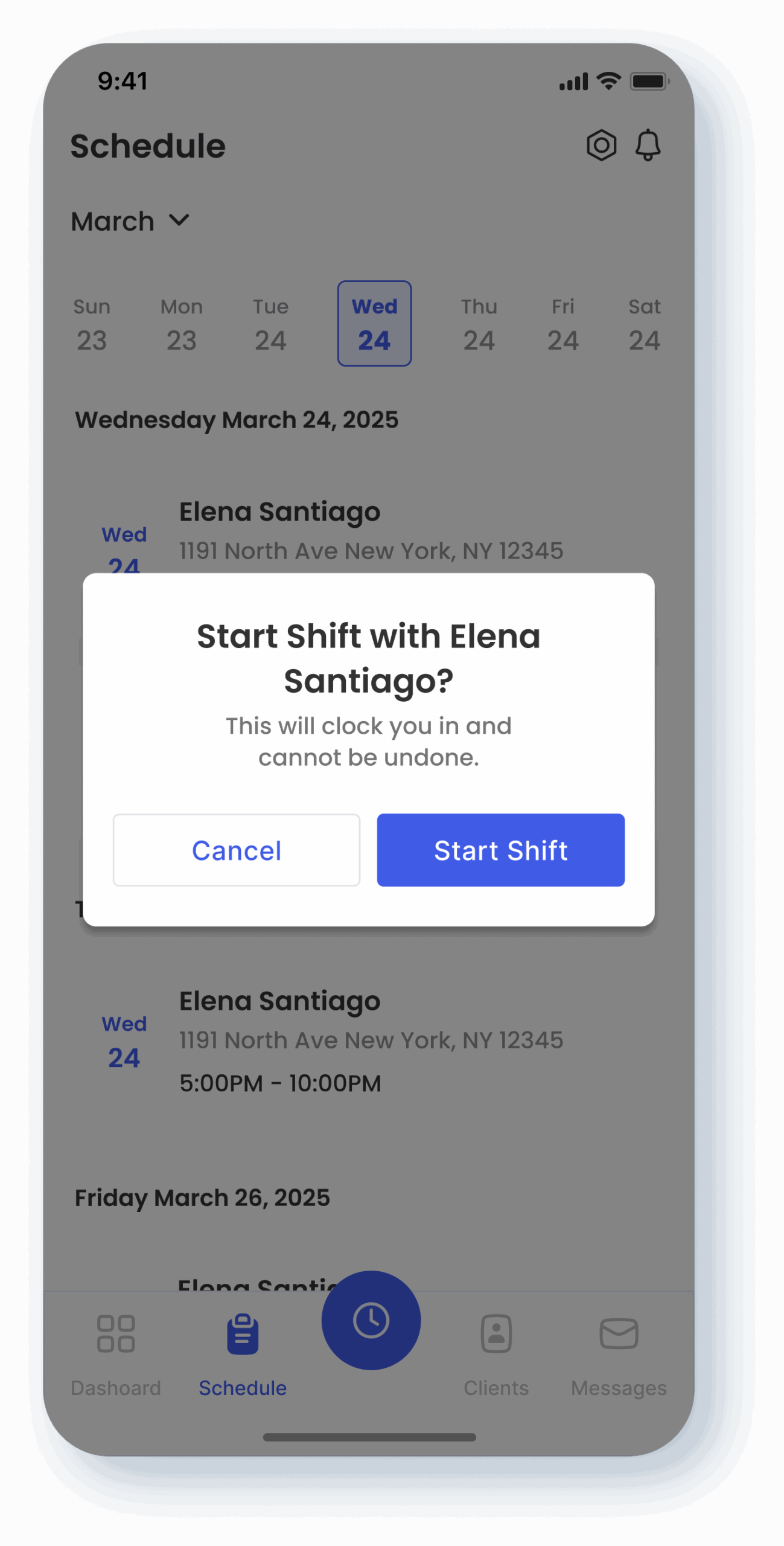Screen dimensions: 784x1546
Task: Switch to the Messages tab
Action: point(619,1356)
